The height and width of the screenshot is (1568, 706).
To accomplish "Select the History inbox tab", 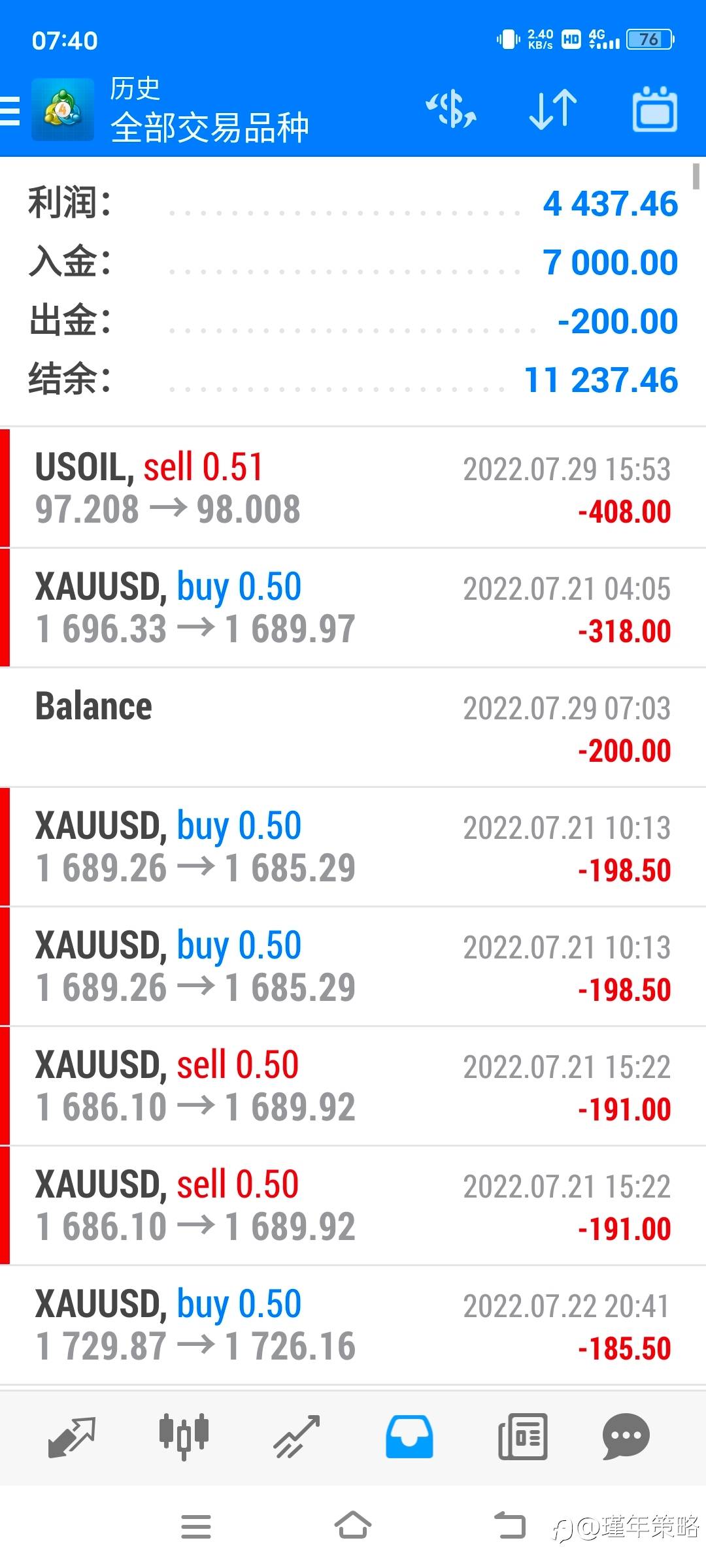I will 409,1437.
